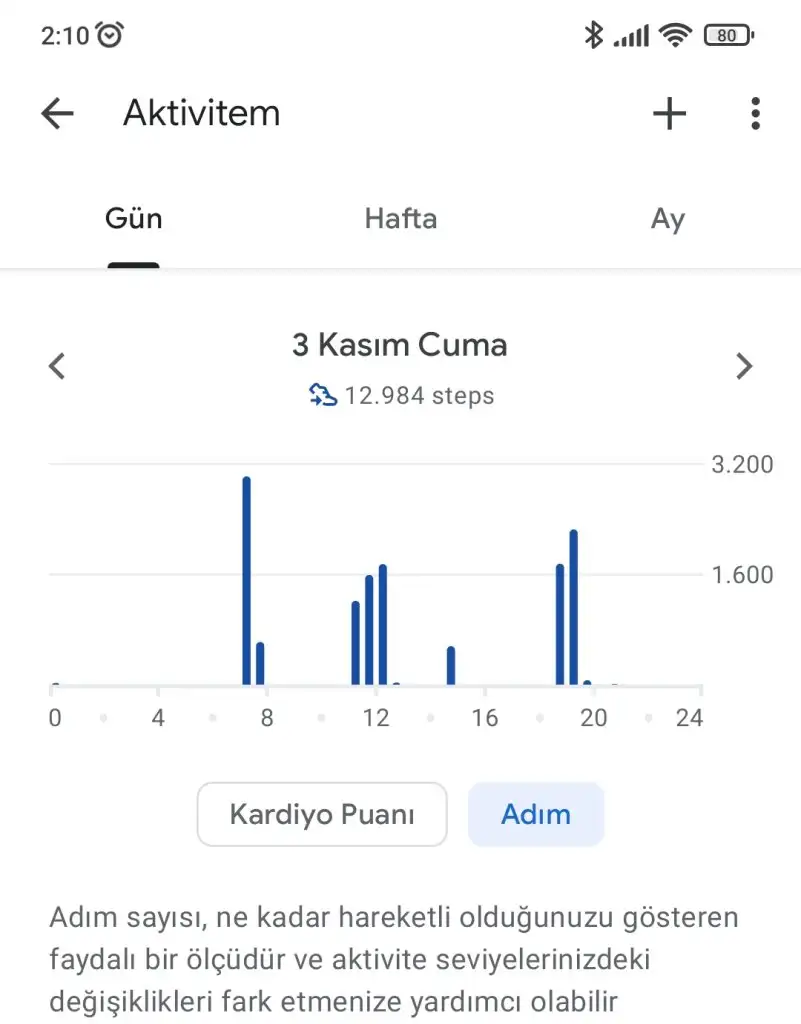
Task: Switch to the Gün tab
Action: click(133, 219)
